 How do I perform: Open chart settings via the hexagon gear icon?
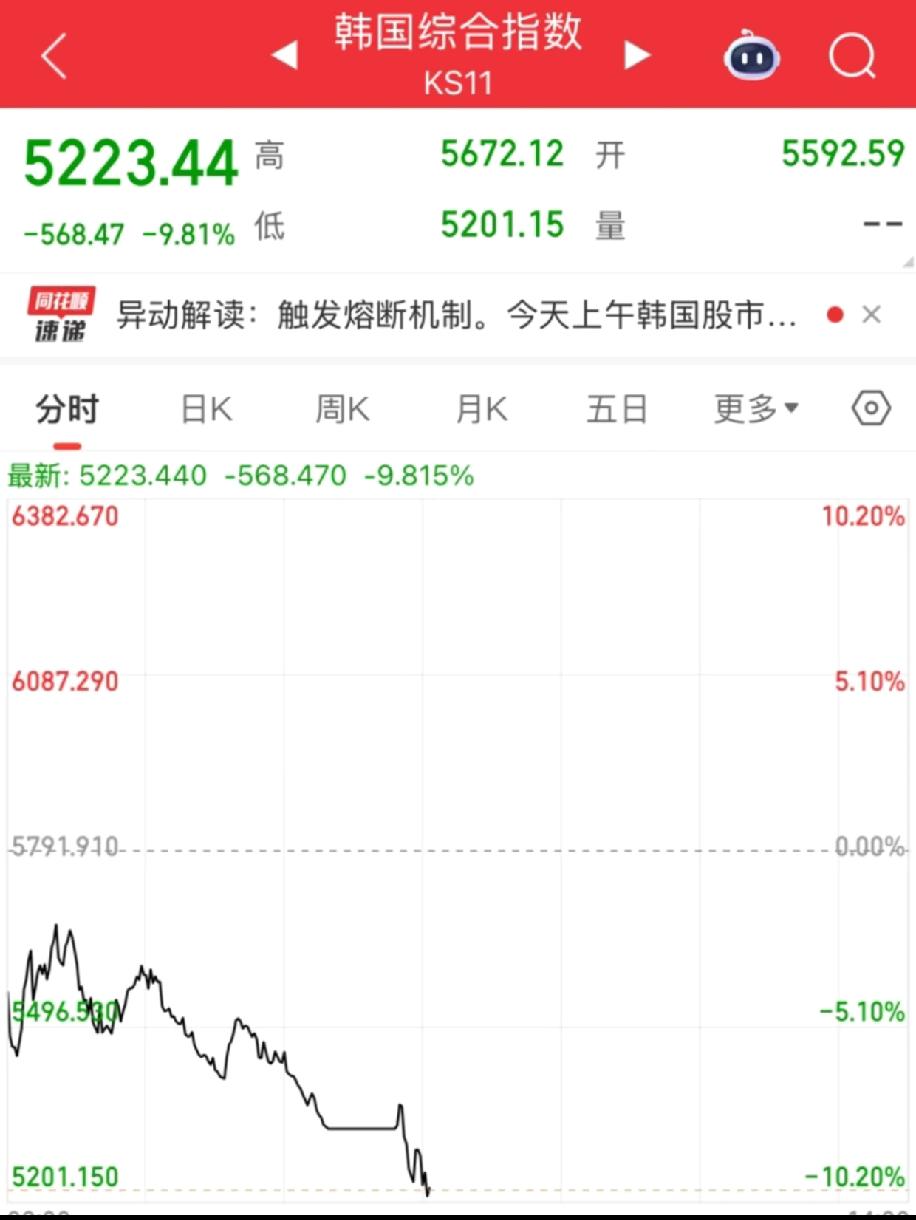click(x=870, y=407)
